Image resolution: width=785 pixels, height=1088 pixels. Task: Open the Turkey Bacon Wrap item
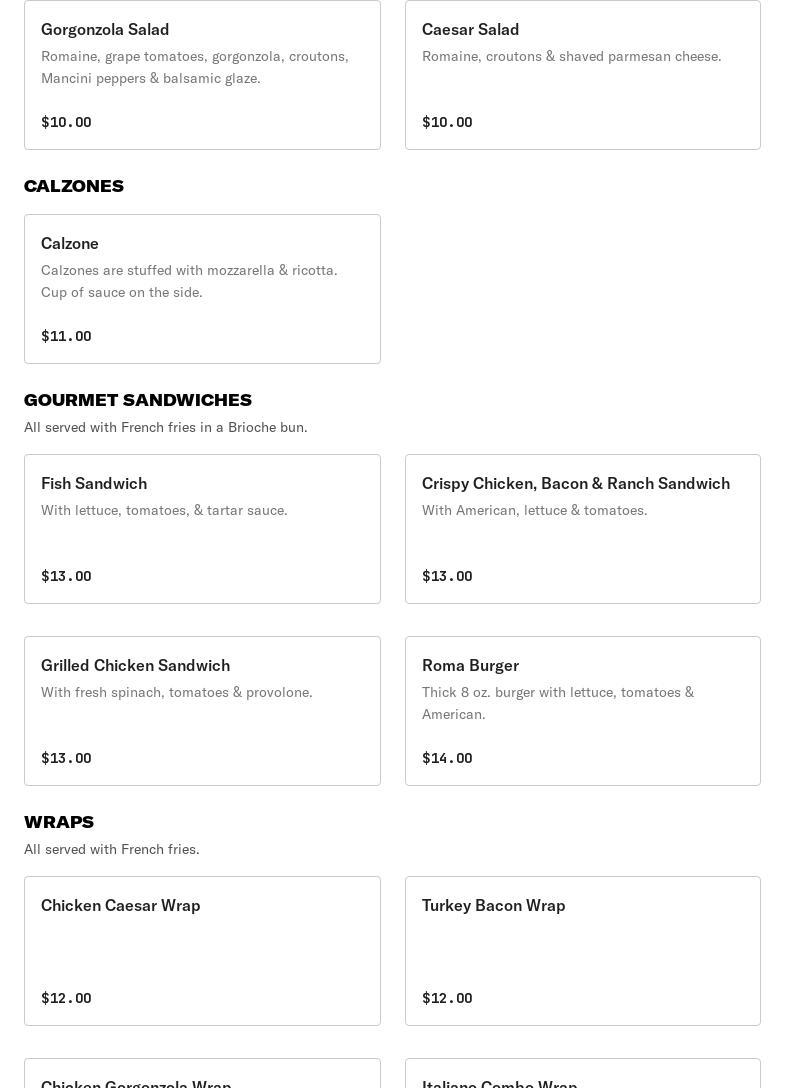(x=582, y=951)
